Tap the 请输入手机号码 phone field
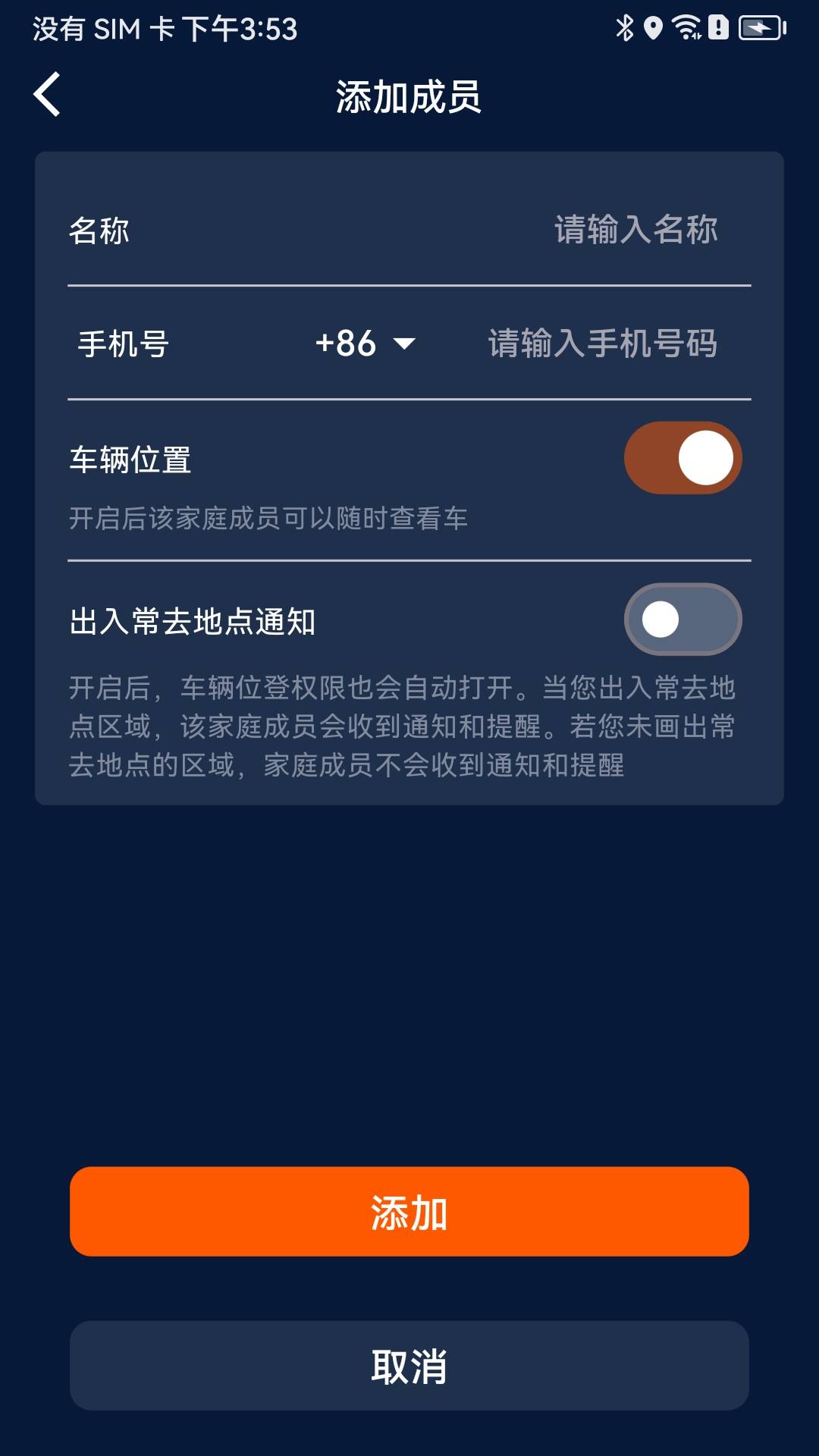 (603, 345)
